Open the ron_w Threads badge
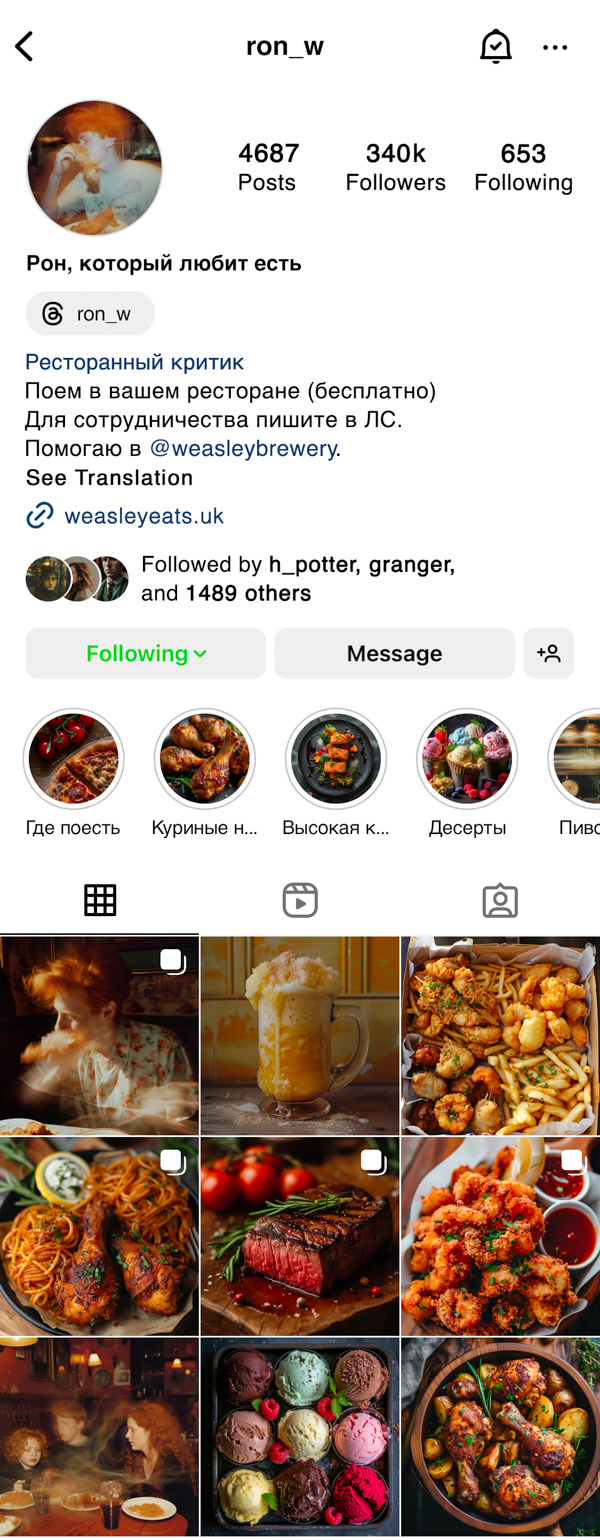 tap(90, 314)
